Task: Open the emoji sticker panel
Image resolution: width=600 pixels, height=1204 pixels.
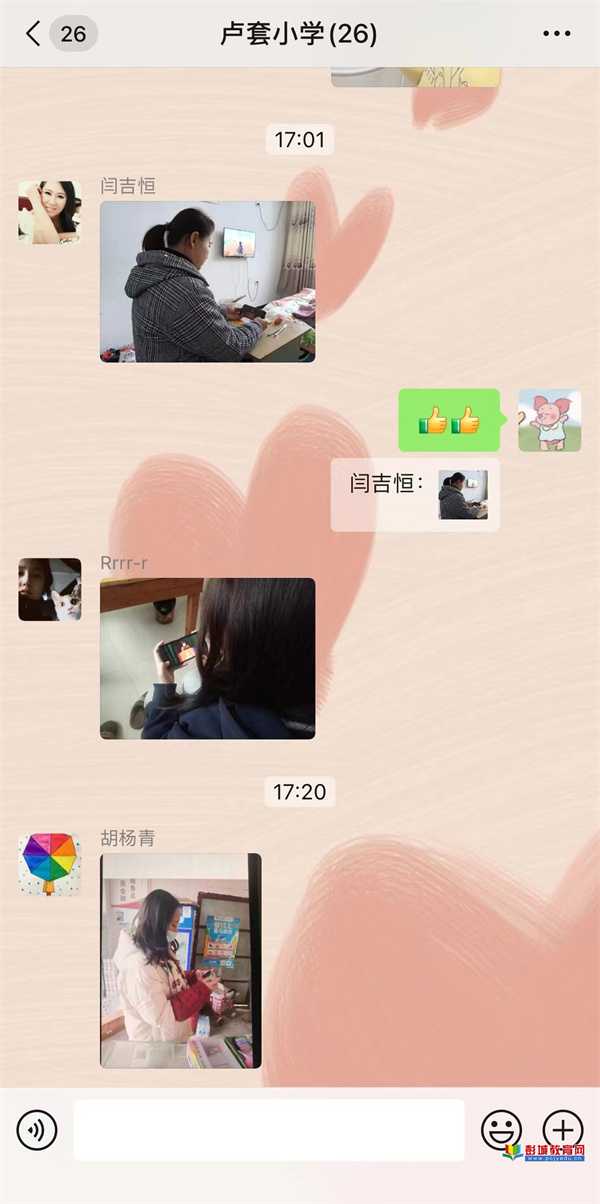Action: click(x=501, y=1131)
